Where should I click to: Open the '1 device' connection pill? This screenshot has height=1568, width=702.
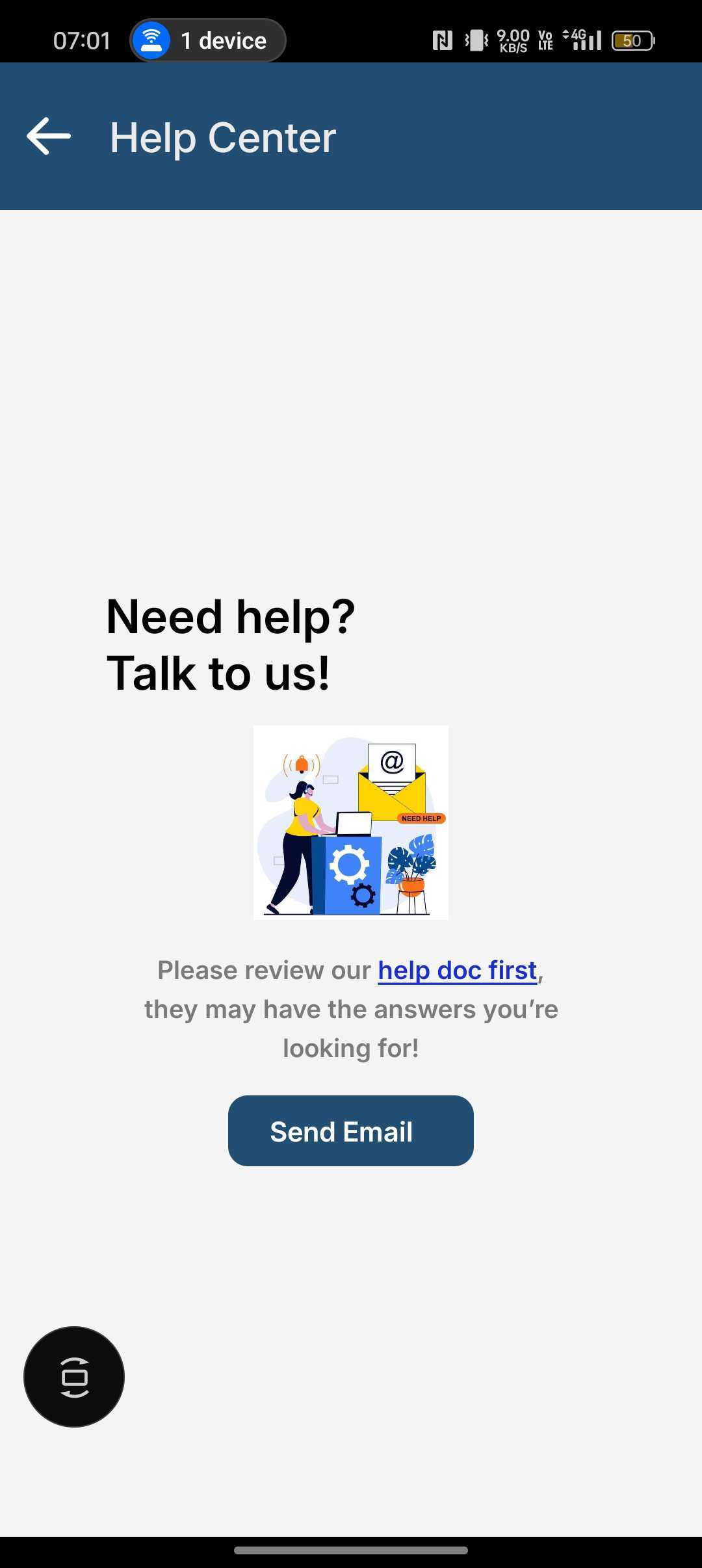click(x=207, y=40)
